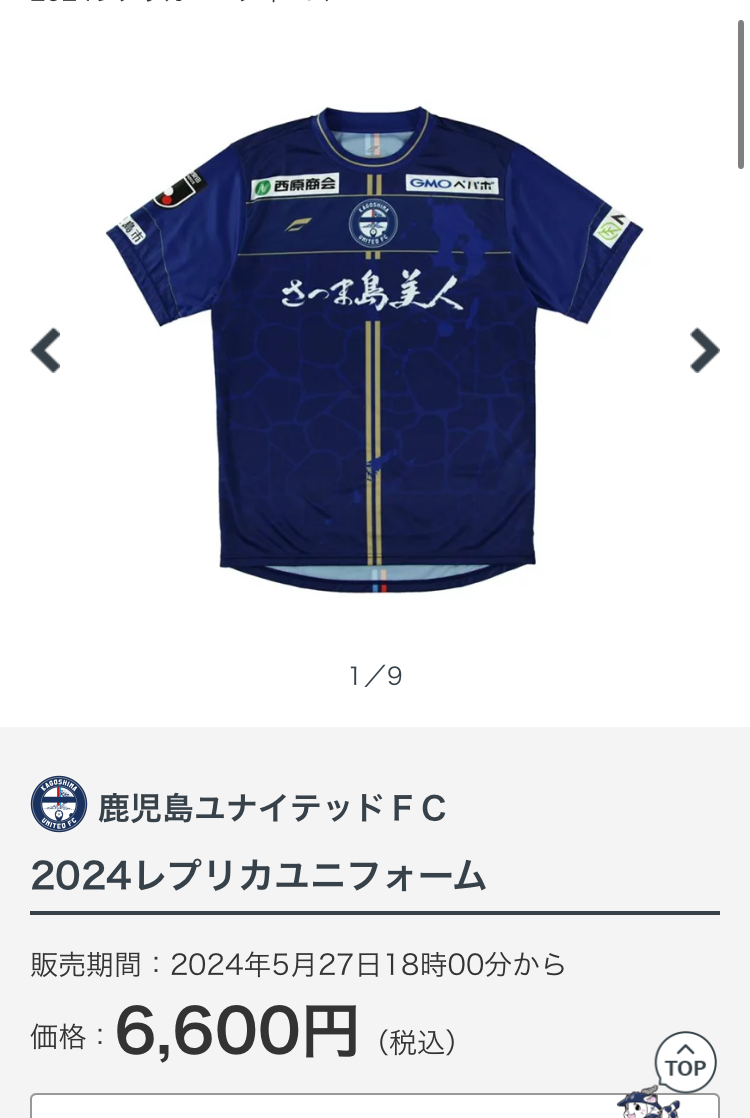
Task: Show the previous product image
Action: (46, 350)
